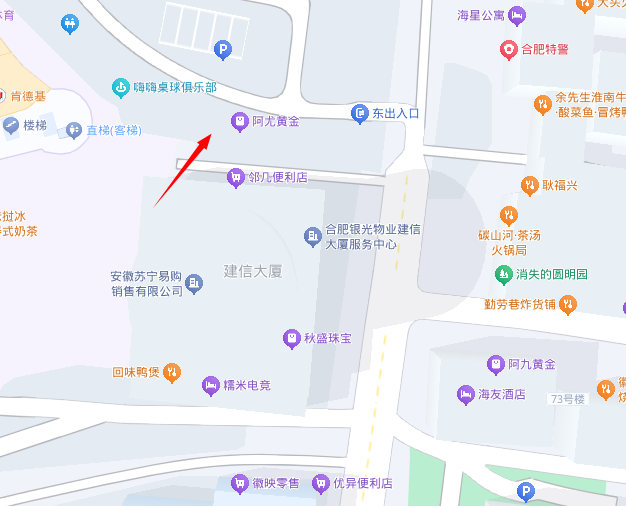Select the 海友酒店 hotel marker
This screenshot has width=626, height=506.
465,395
